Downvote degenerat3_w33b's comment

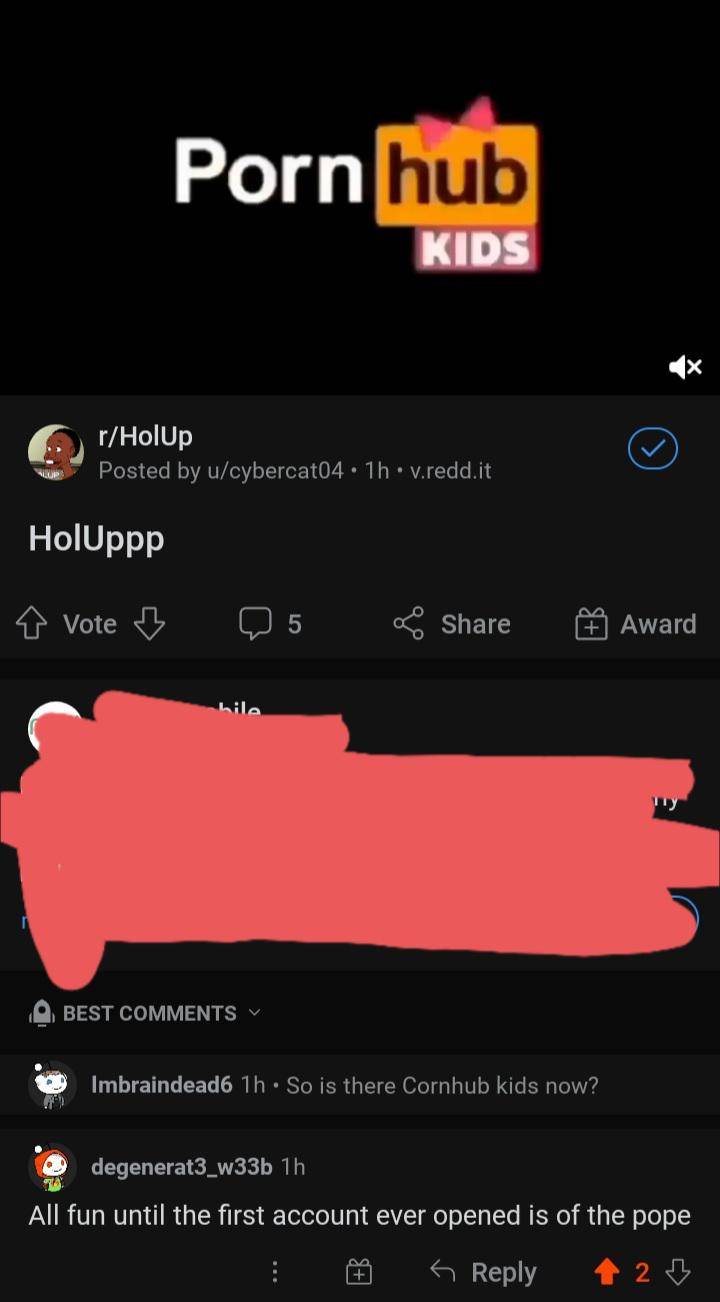[678, 1272]
